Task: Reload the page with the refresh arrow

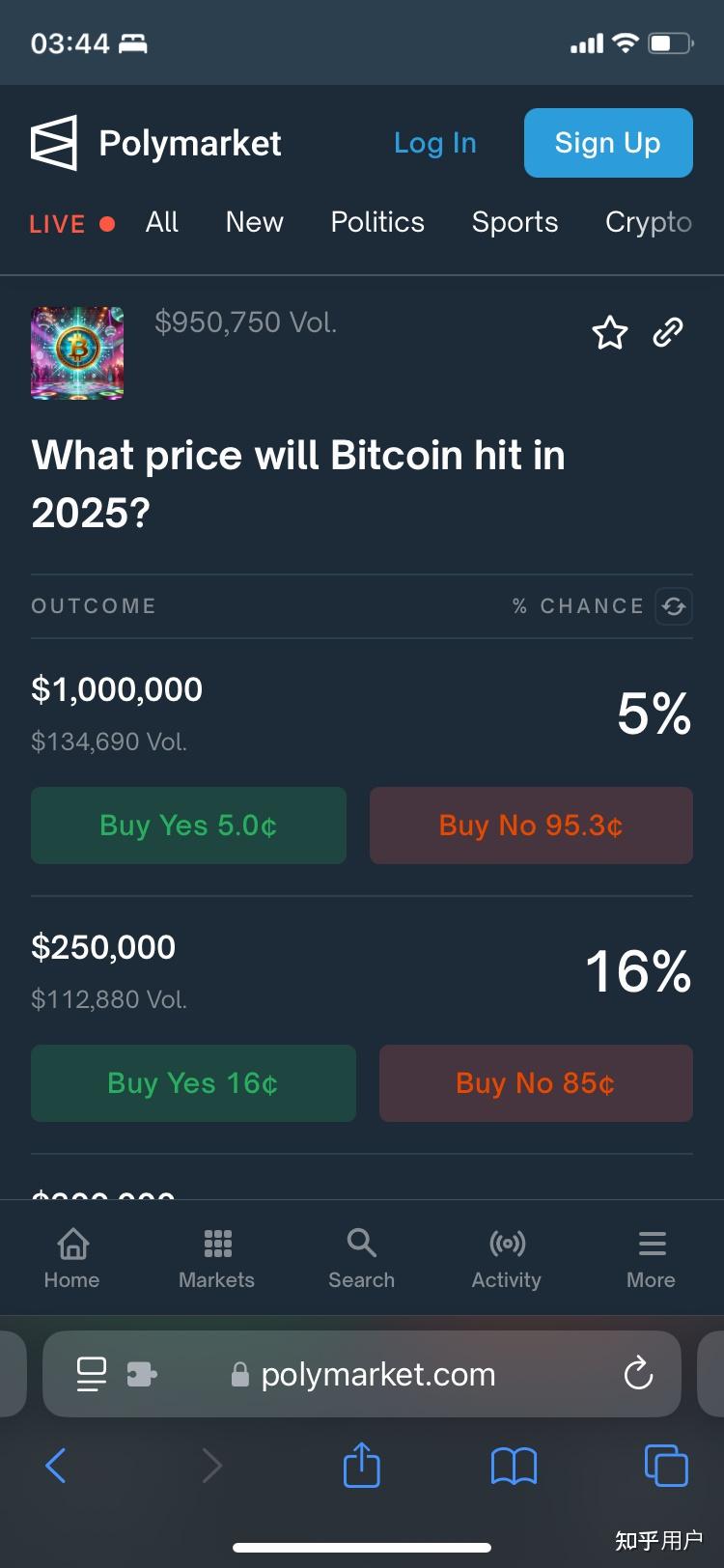Action: [639, 1374]
